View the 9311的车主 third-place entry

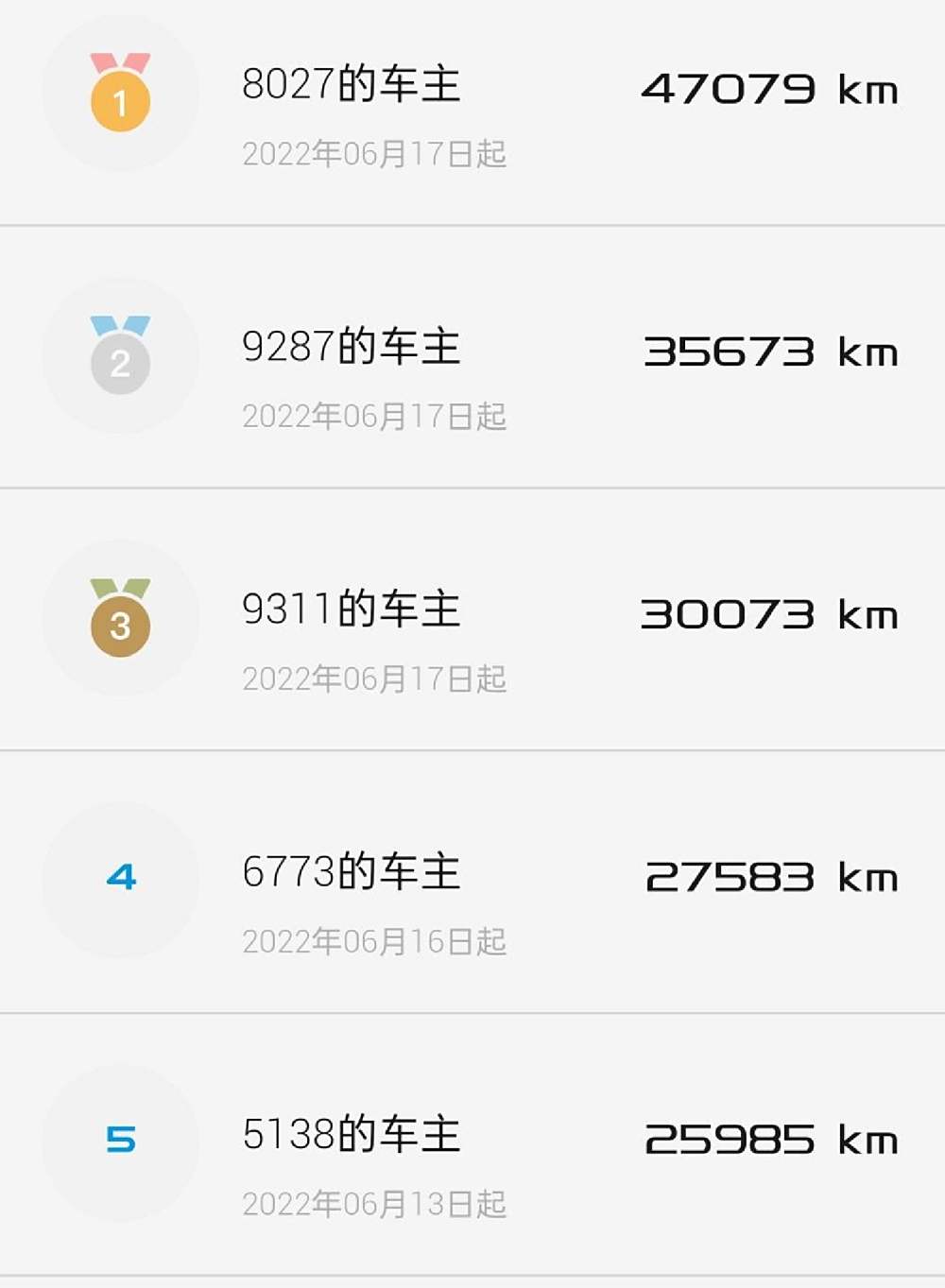[x=352, y=610]
